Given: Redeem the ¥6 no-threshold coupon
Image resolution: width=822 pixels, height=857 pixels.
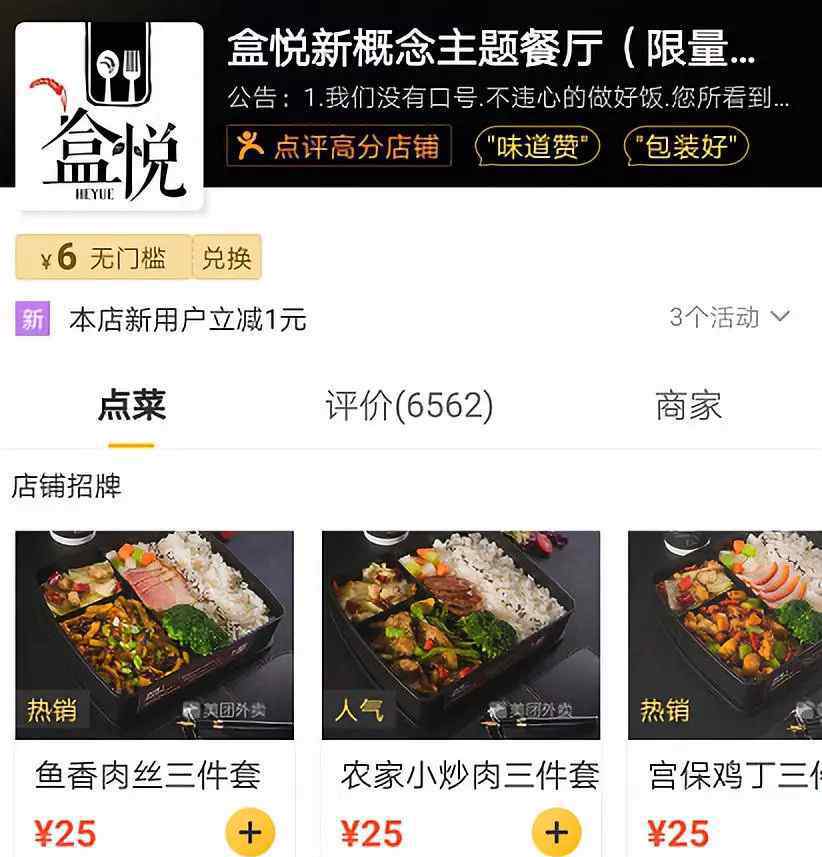Looking at the screenshot, I should coord(226,258).
